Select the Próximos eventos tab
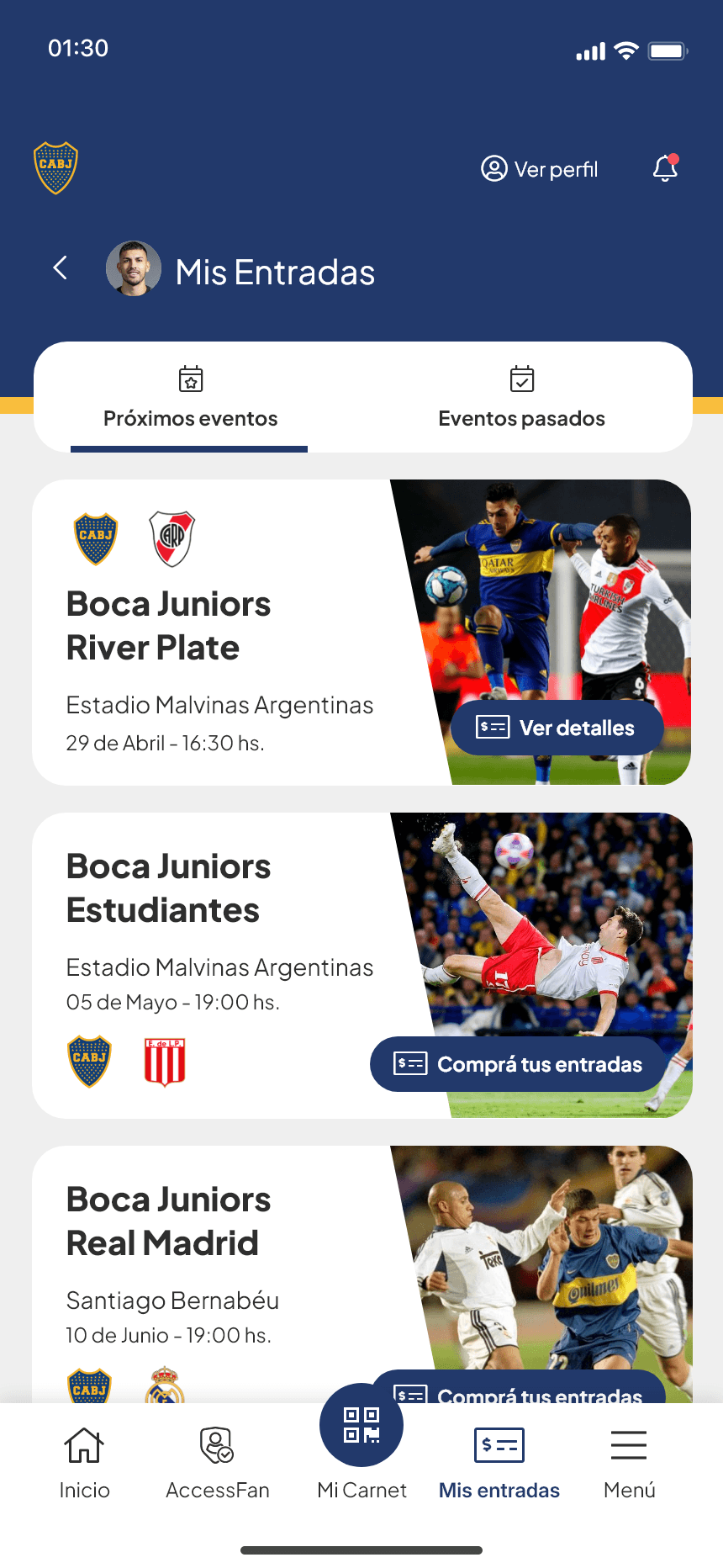The image size is (723, 1568). 190,399
